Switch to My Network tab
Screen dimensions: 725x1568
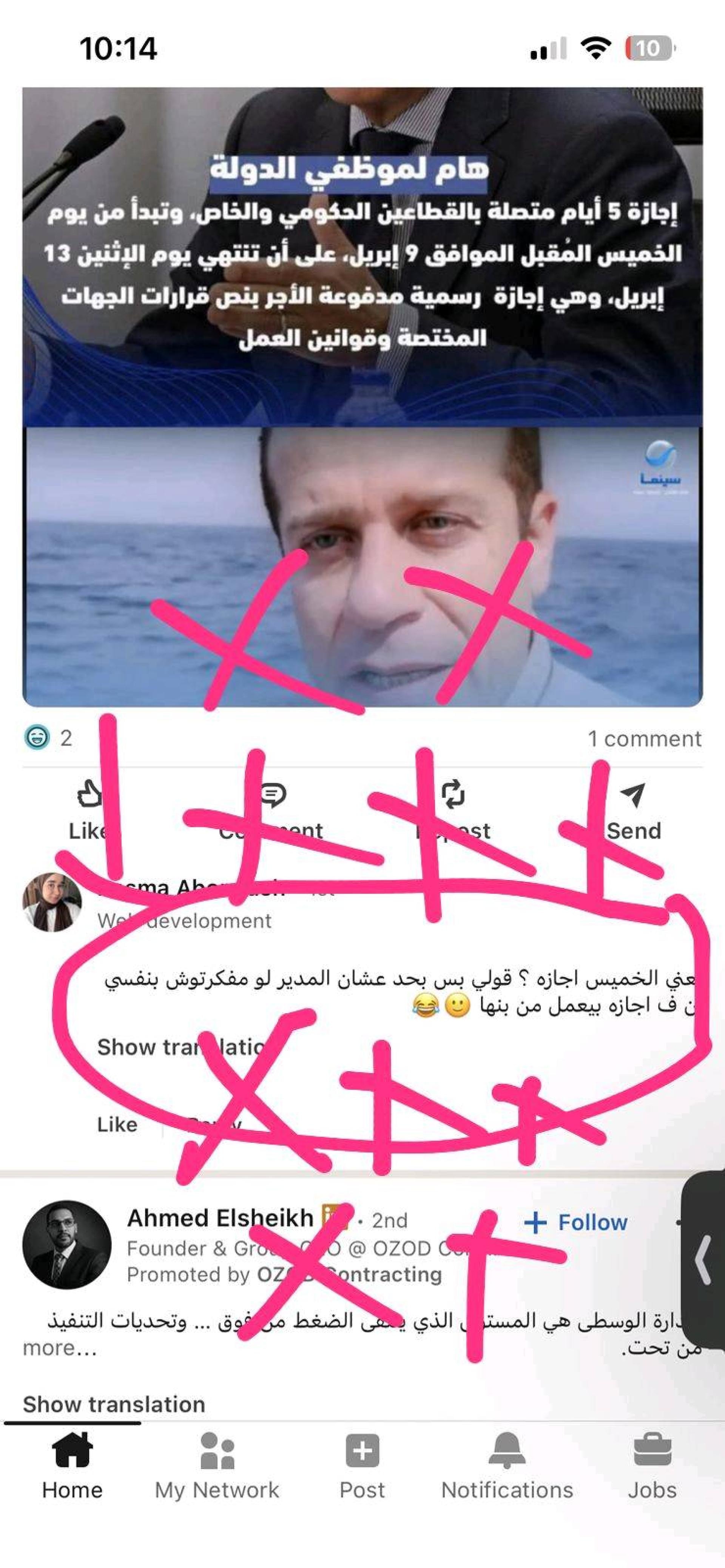pyautogui.click(x=217, y=1466)
